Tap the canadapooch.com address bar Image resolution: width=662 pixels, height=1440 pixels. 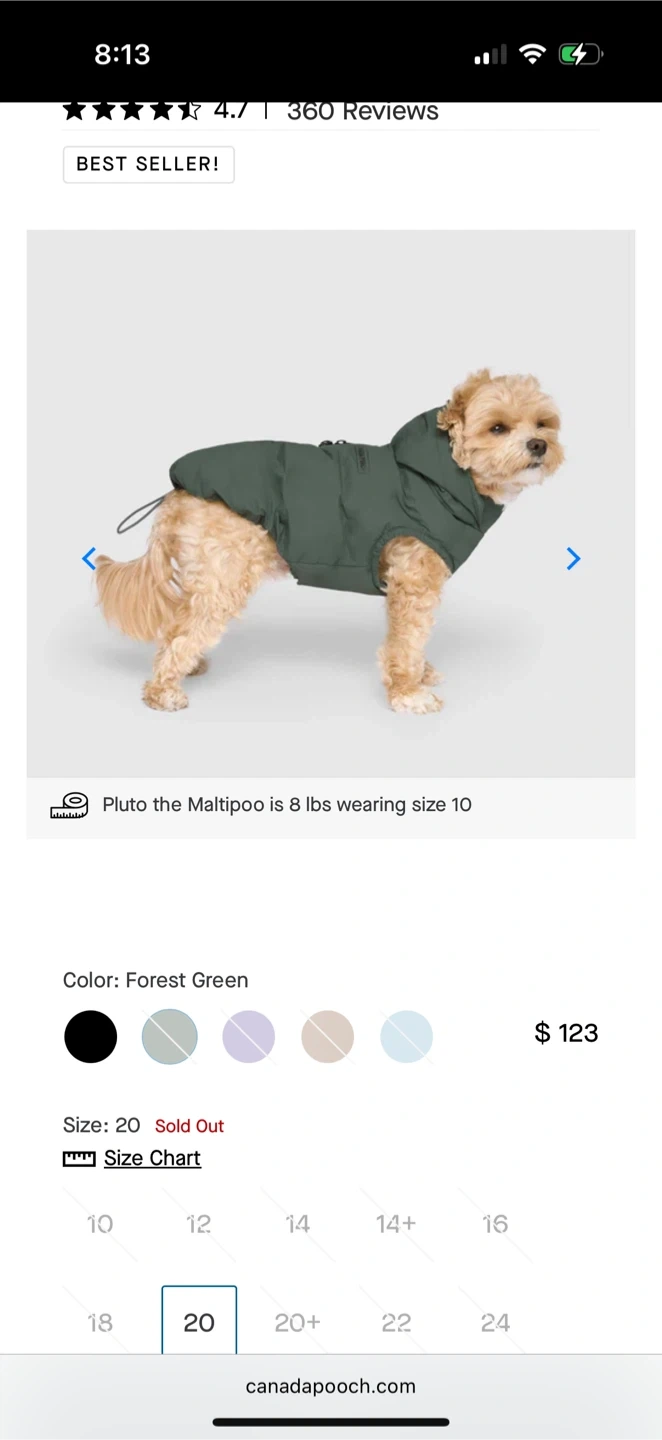tap(331, 1386)
